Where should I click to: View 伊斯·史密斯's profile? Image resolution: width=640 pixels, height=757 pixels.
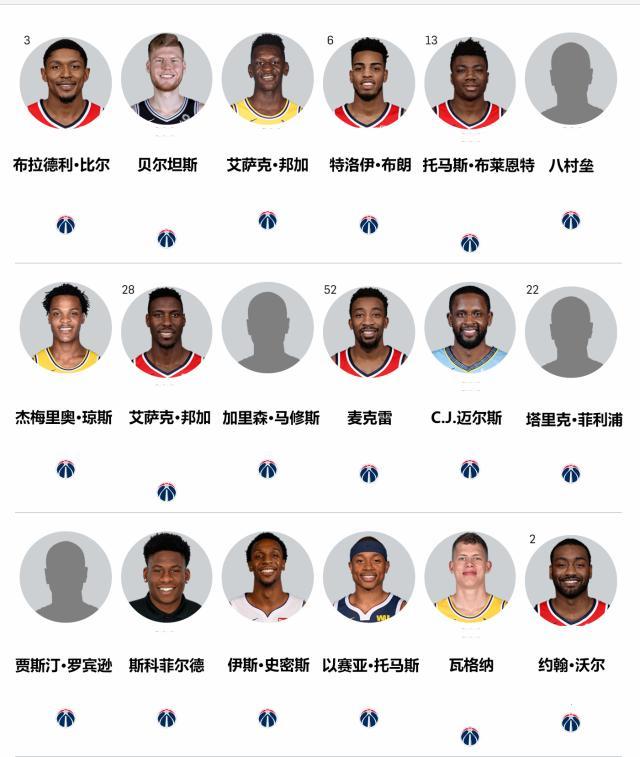[267, 577]
